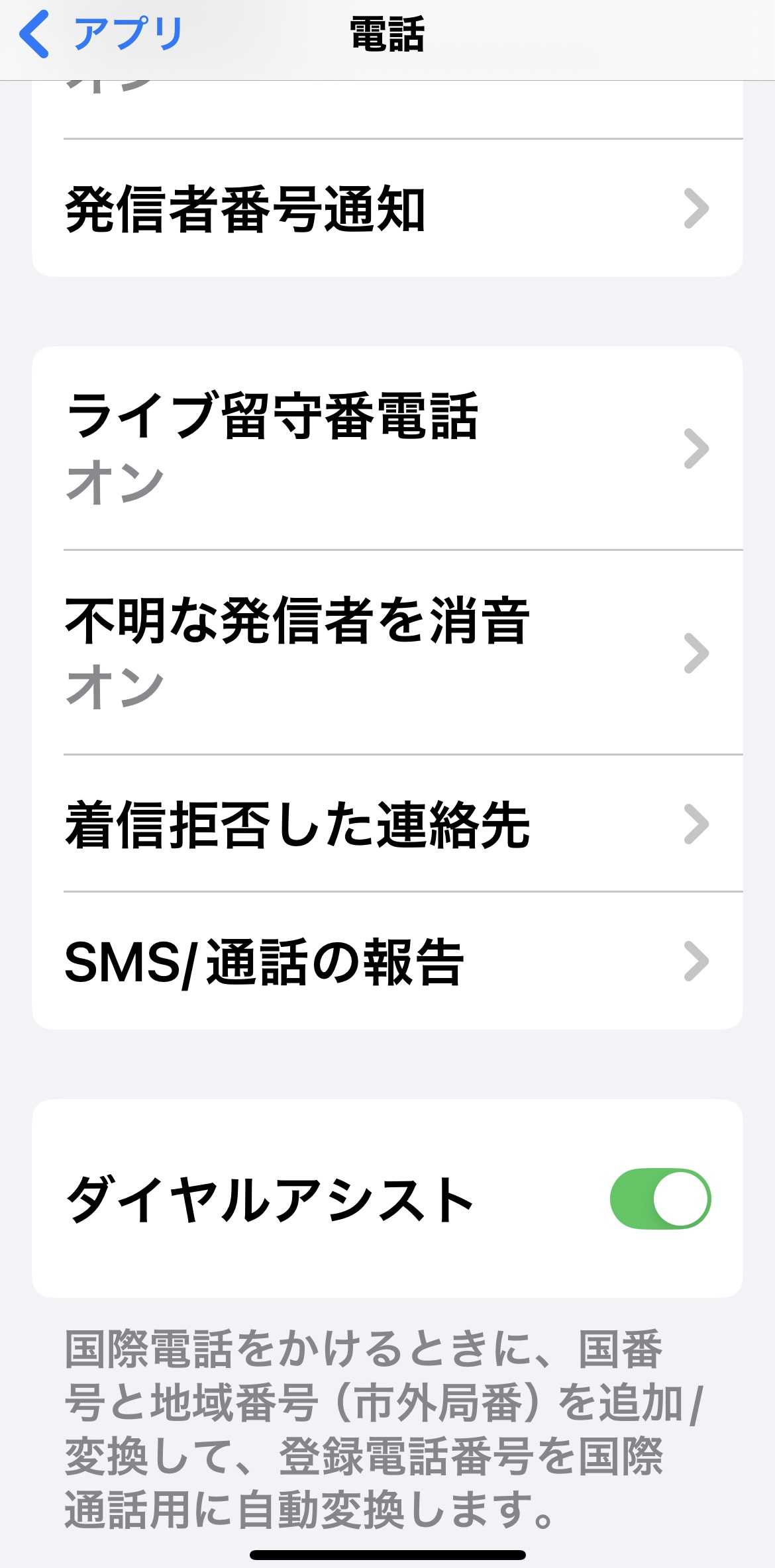The width and height of the screenshot is (775, 1568).
Task: Turn off ダイヤルアシスト switch
Action: (x=660, y=1199)
